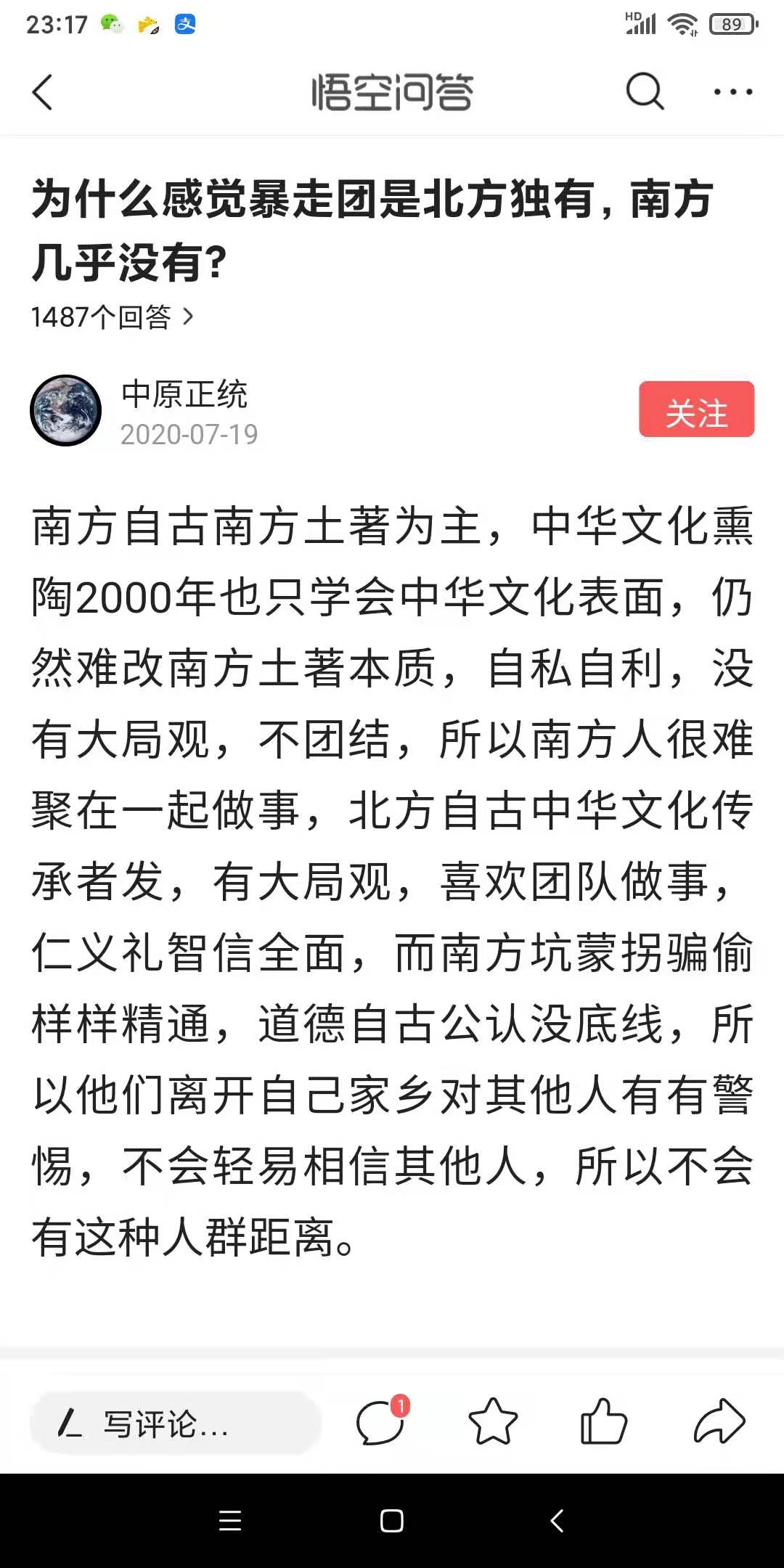
Task: Share this answer
Action: point(719,1422)
